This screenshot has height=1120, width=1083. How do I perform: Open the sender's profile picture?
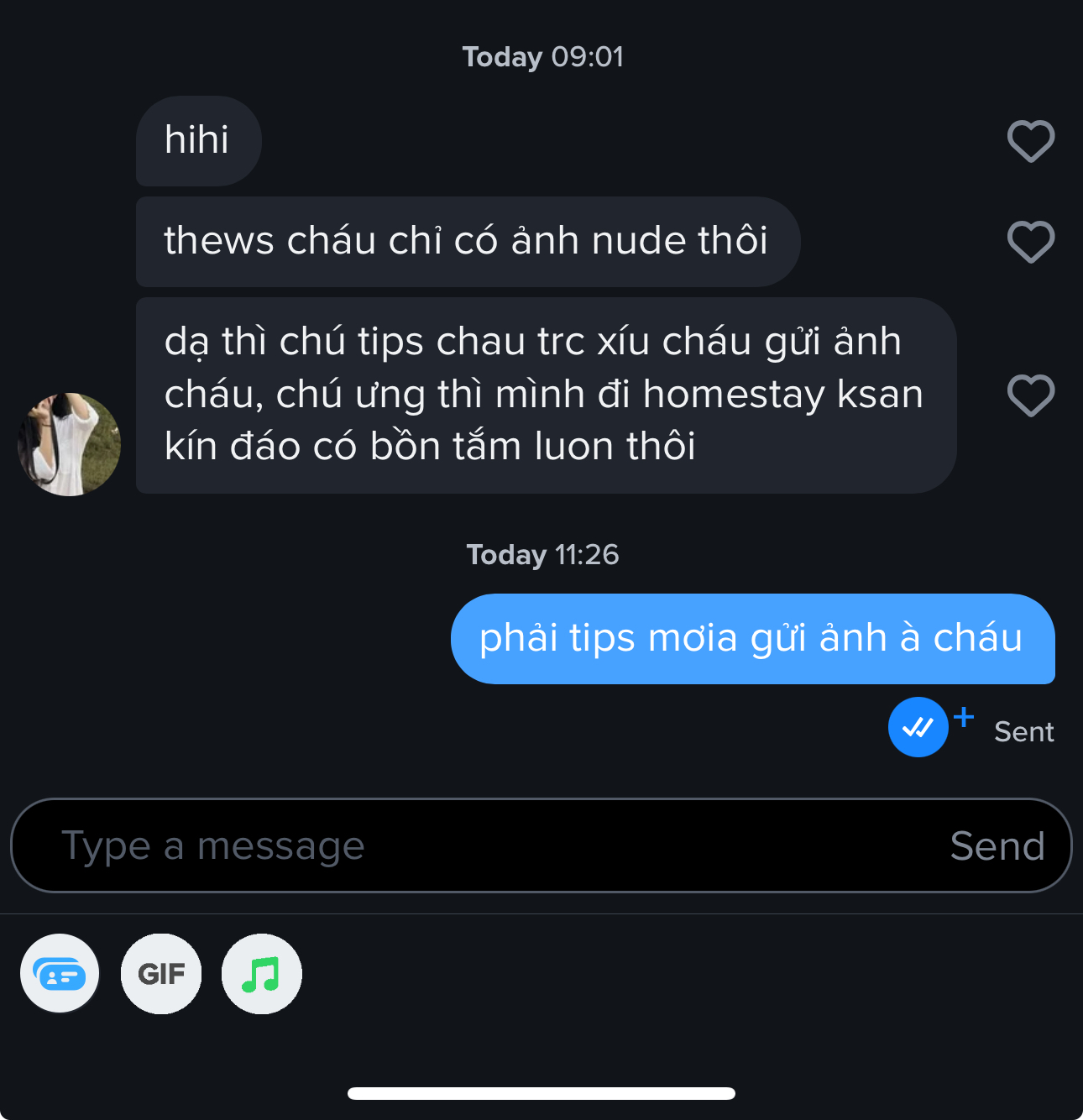coord(69,444)
